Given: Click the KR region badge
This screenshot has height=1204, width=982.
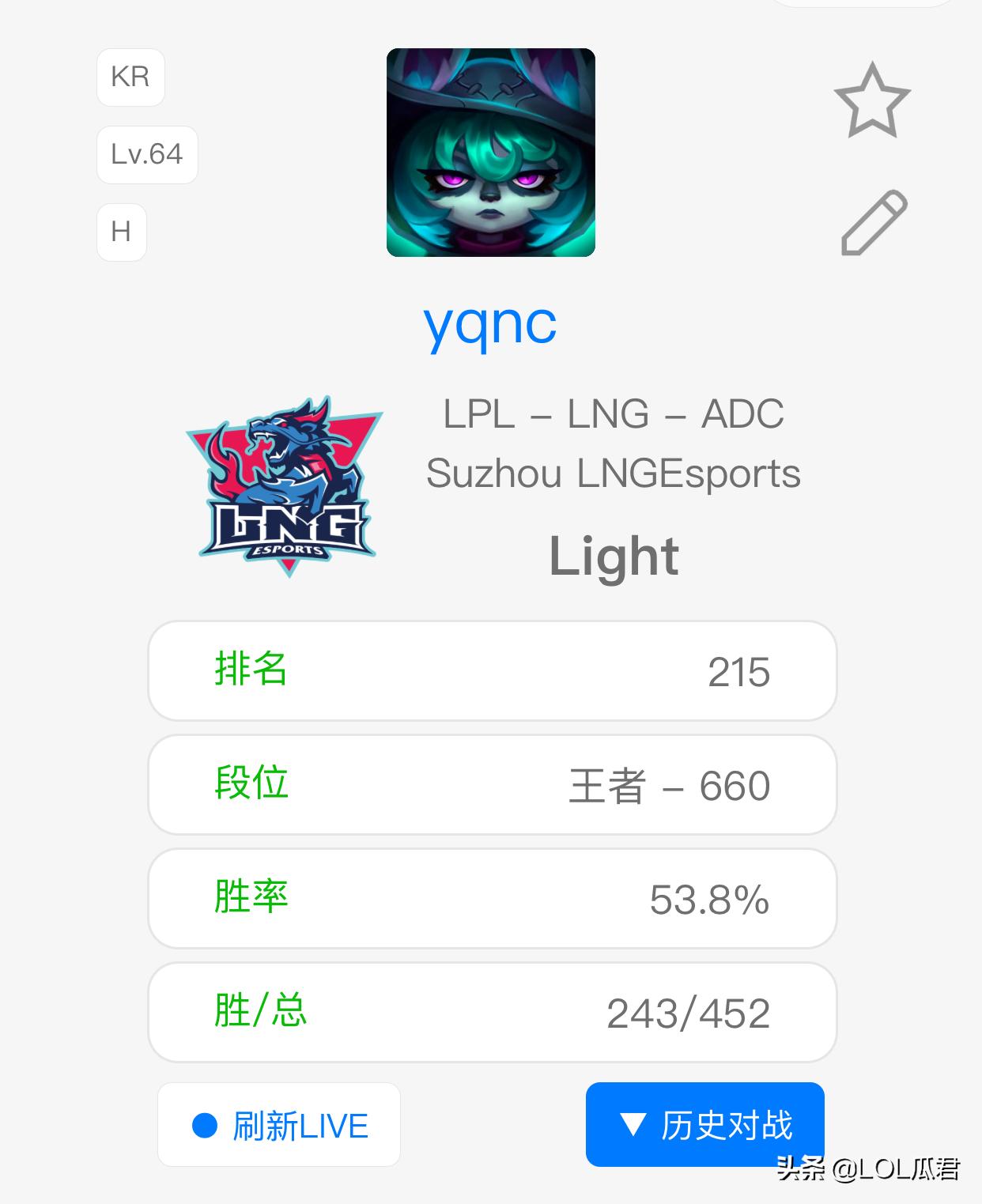Looking at the screenshot, I should [x=130, y=77].
